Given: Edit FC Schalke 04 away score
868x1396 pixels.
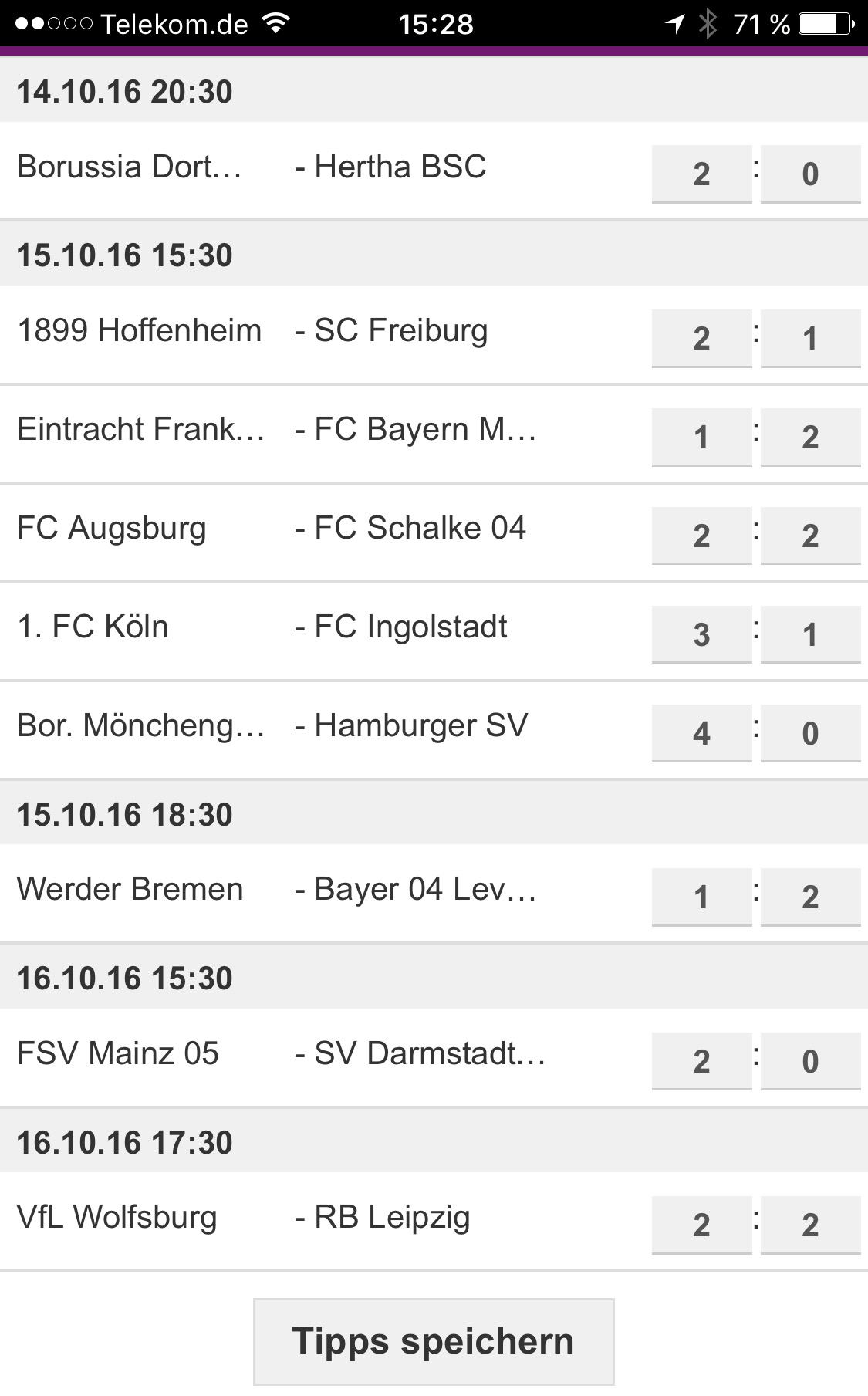Looking at the screenshot, I should [810, 536].
